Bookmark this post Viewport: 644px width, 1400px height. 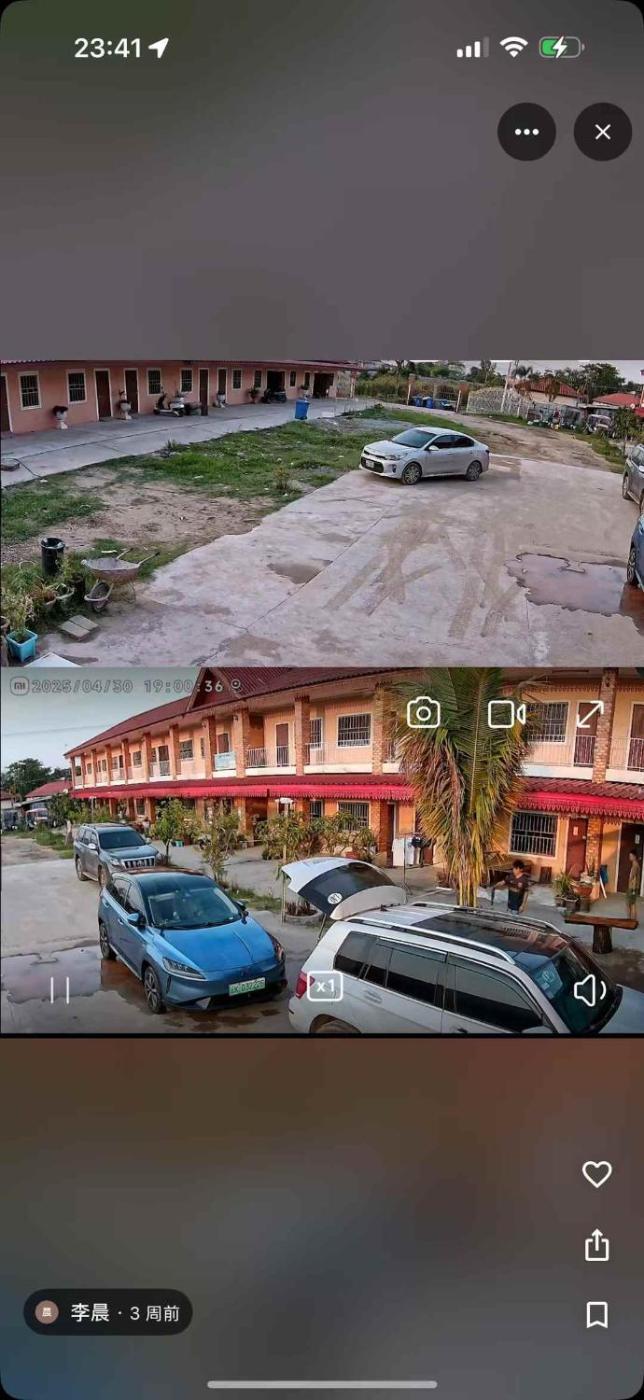tap(597, 1315)
